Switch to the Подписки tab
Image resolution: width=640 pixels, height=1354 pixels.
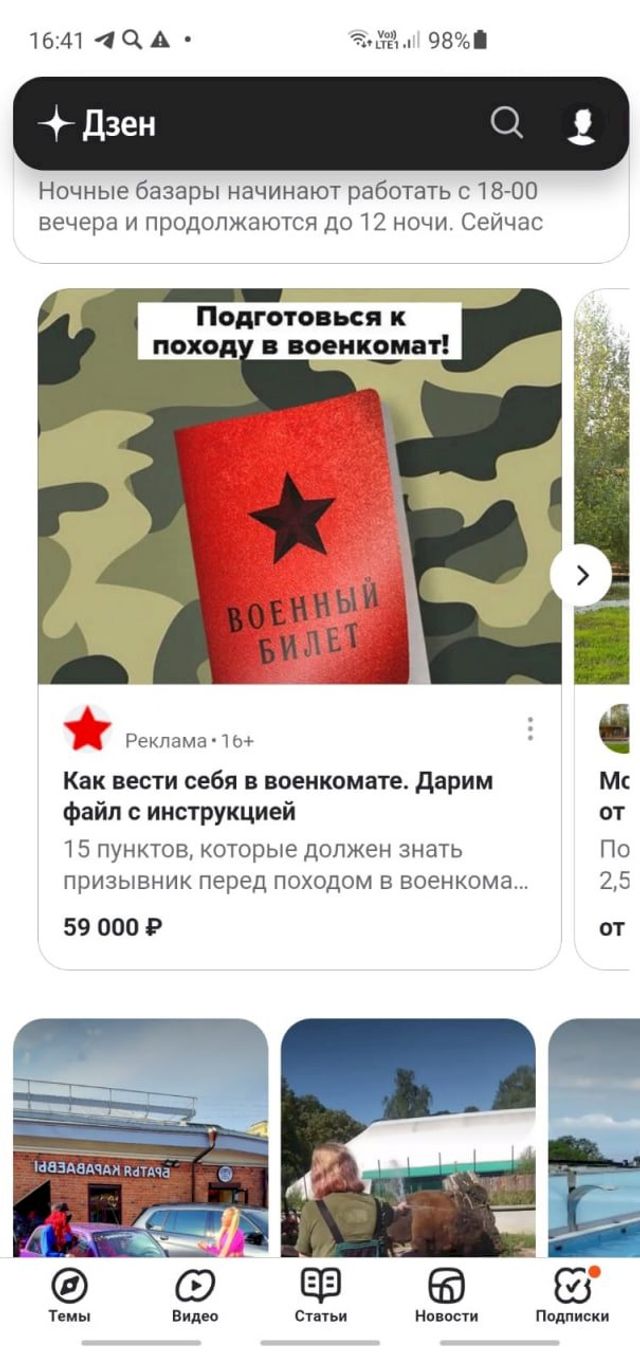pos(572,1295)
